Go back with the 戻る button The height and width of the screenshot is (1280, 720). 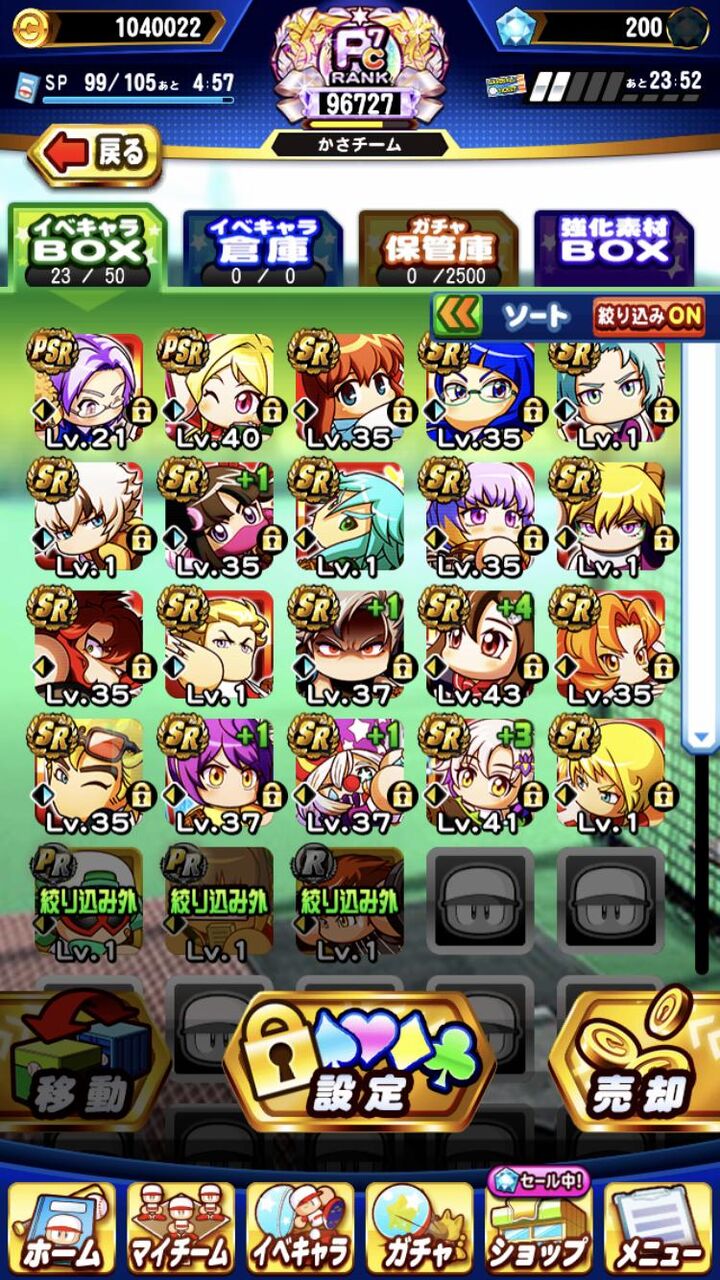point(96,155)
